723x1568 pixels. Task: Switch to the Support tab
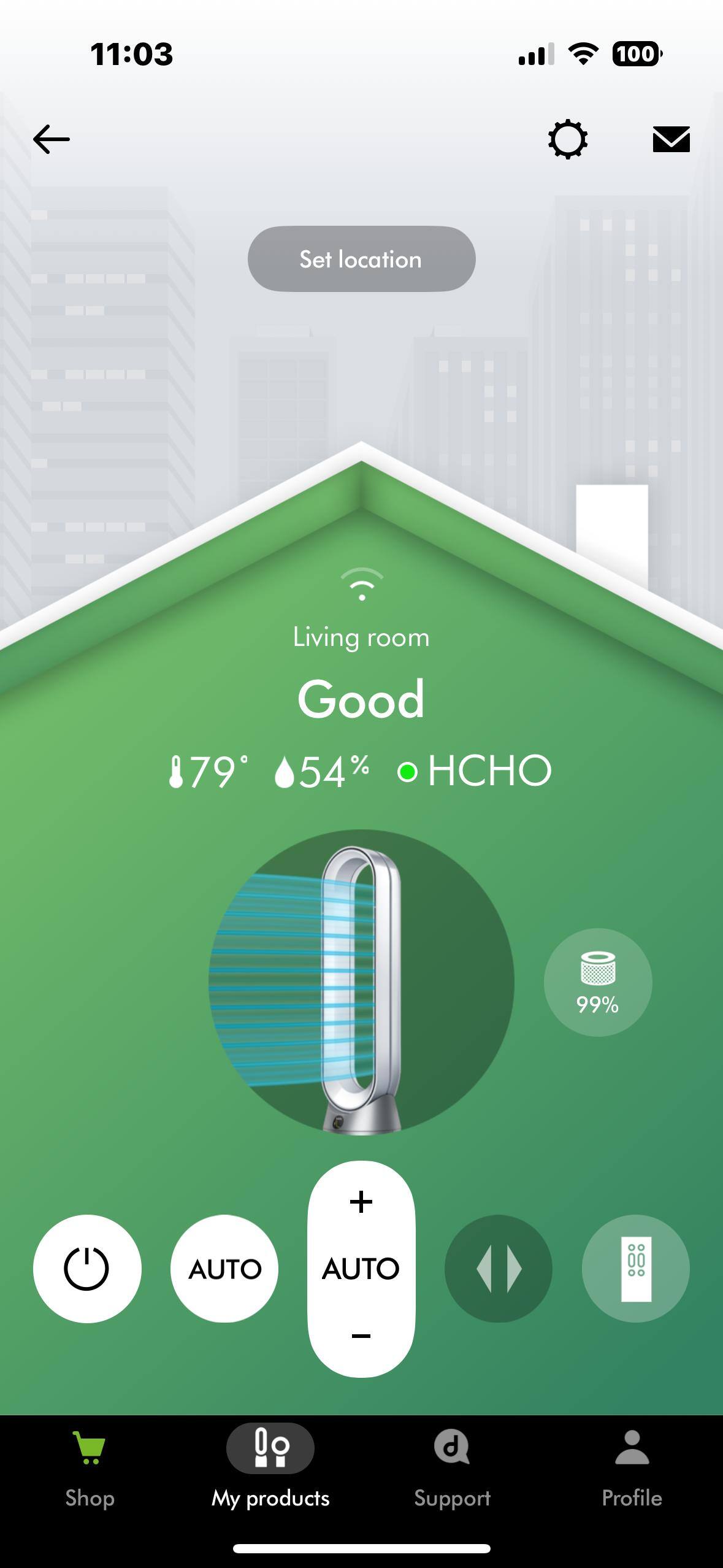[x=452, y=1469]
